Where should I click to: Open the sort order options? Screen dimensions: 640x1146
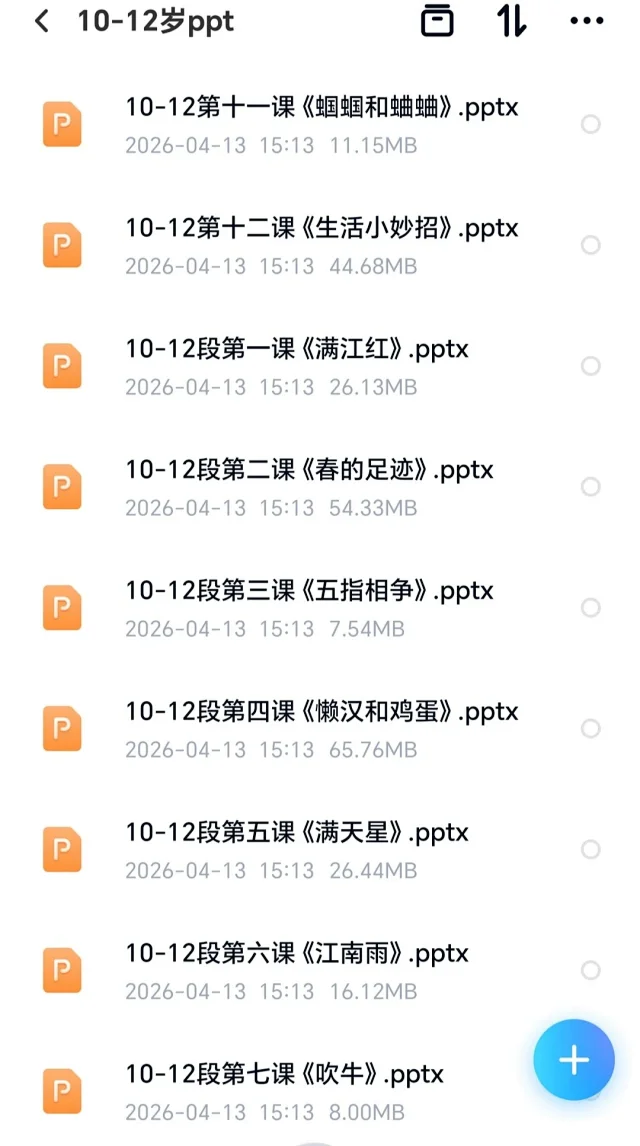click(x=512, y=21)
